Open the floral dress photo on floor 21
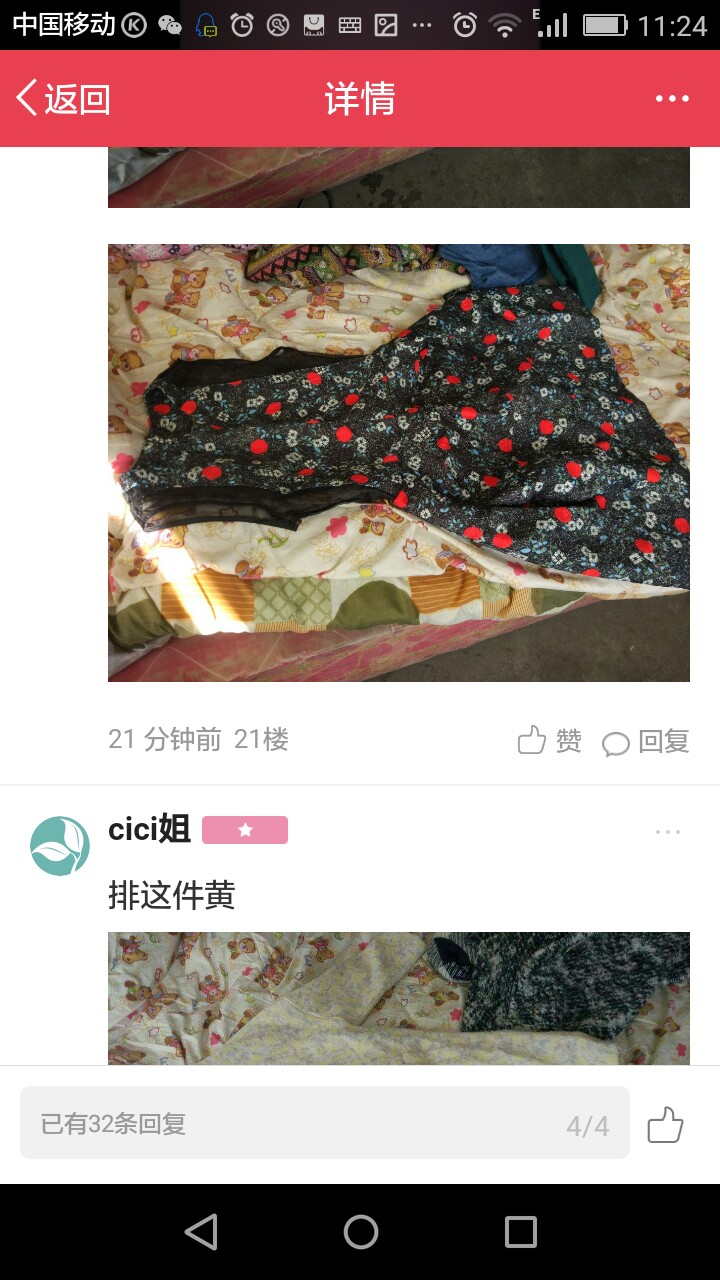Viewport: 720px width, 1280px height. [399, 463]
